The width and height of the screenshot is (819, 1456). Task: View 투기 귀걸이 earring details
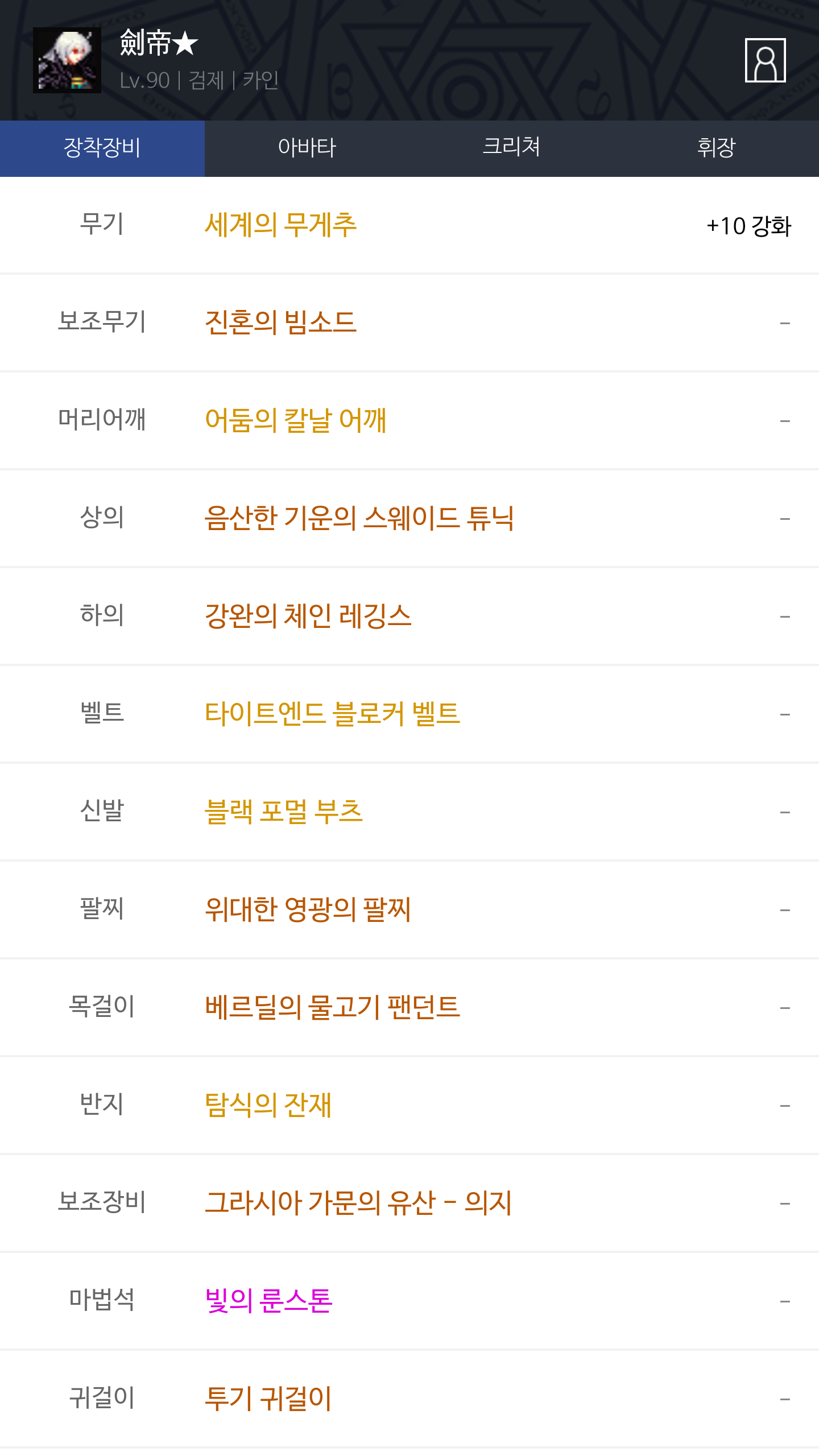[268, 1399]
